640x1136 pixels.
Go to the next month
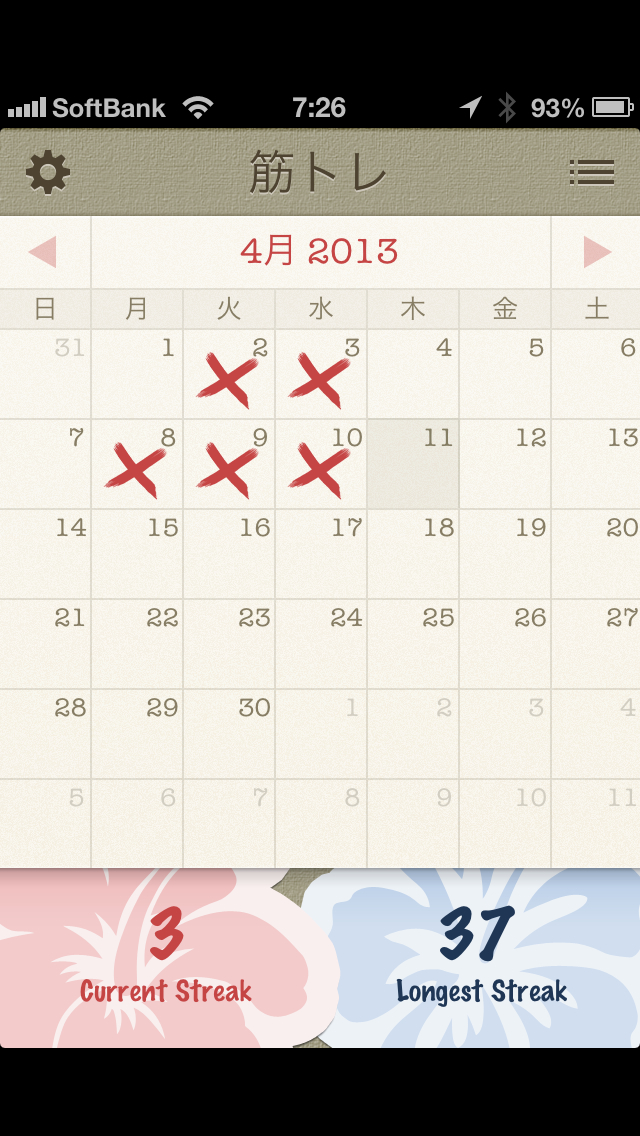pyautogui.click(x=596, y=252)
